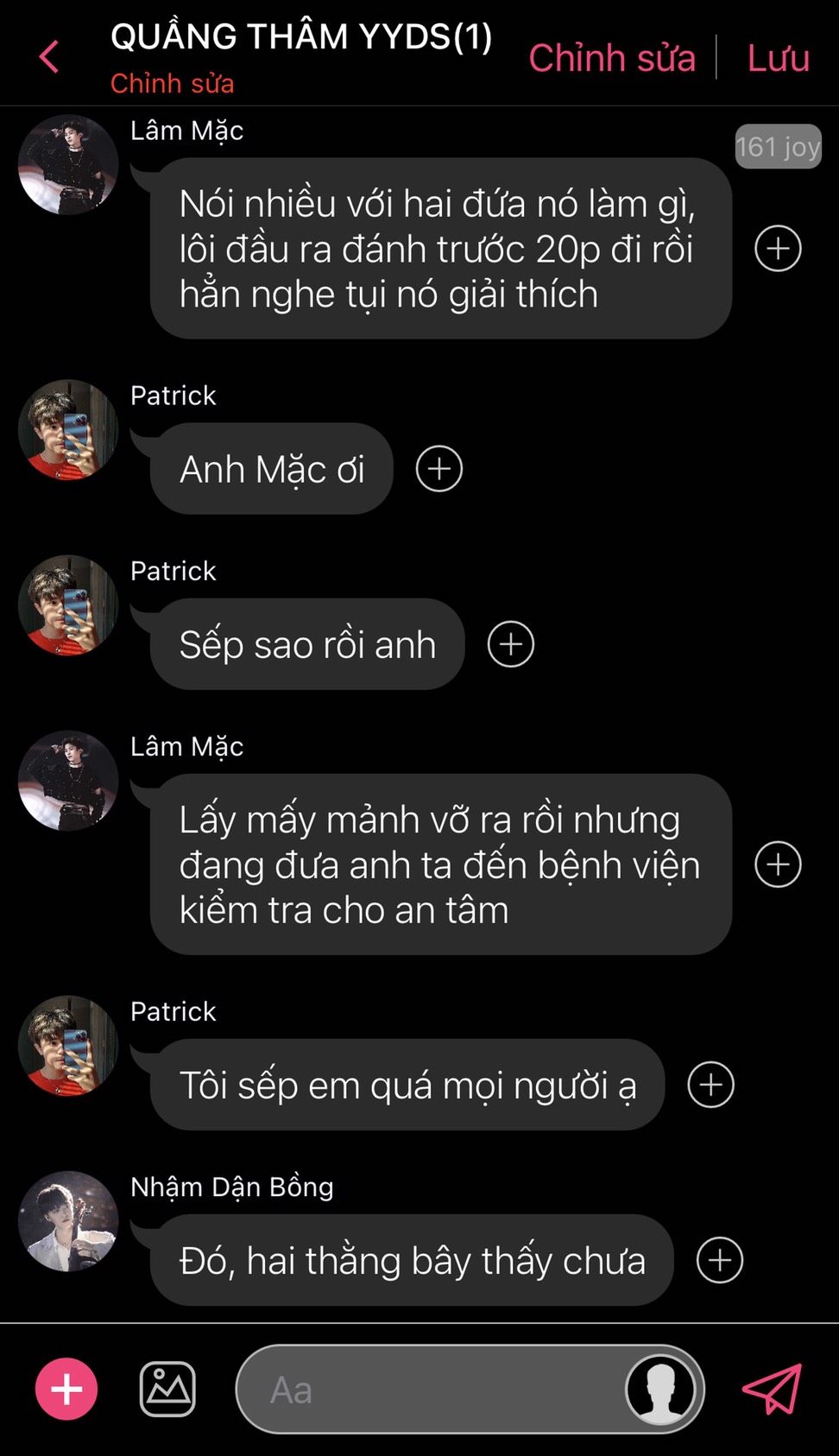The image size is (839, 1456).
Task: Tap the plus next to "Tôi sếp em quá"
Action: tap(711, 1085)
